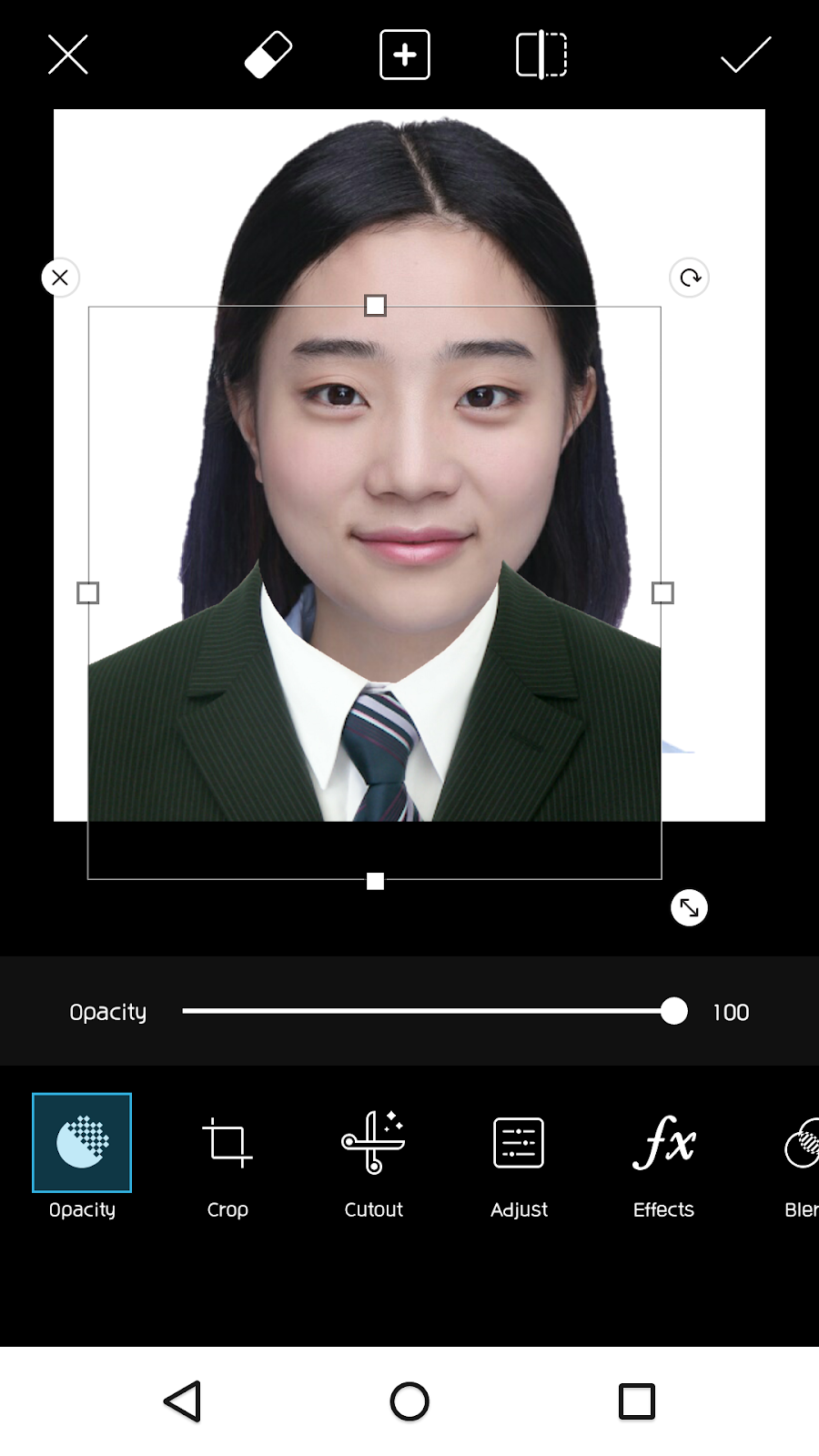Remove the overlay sticker layer

tap(60, 278)
